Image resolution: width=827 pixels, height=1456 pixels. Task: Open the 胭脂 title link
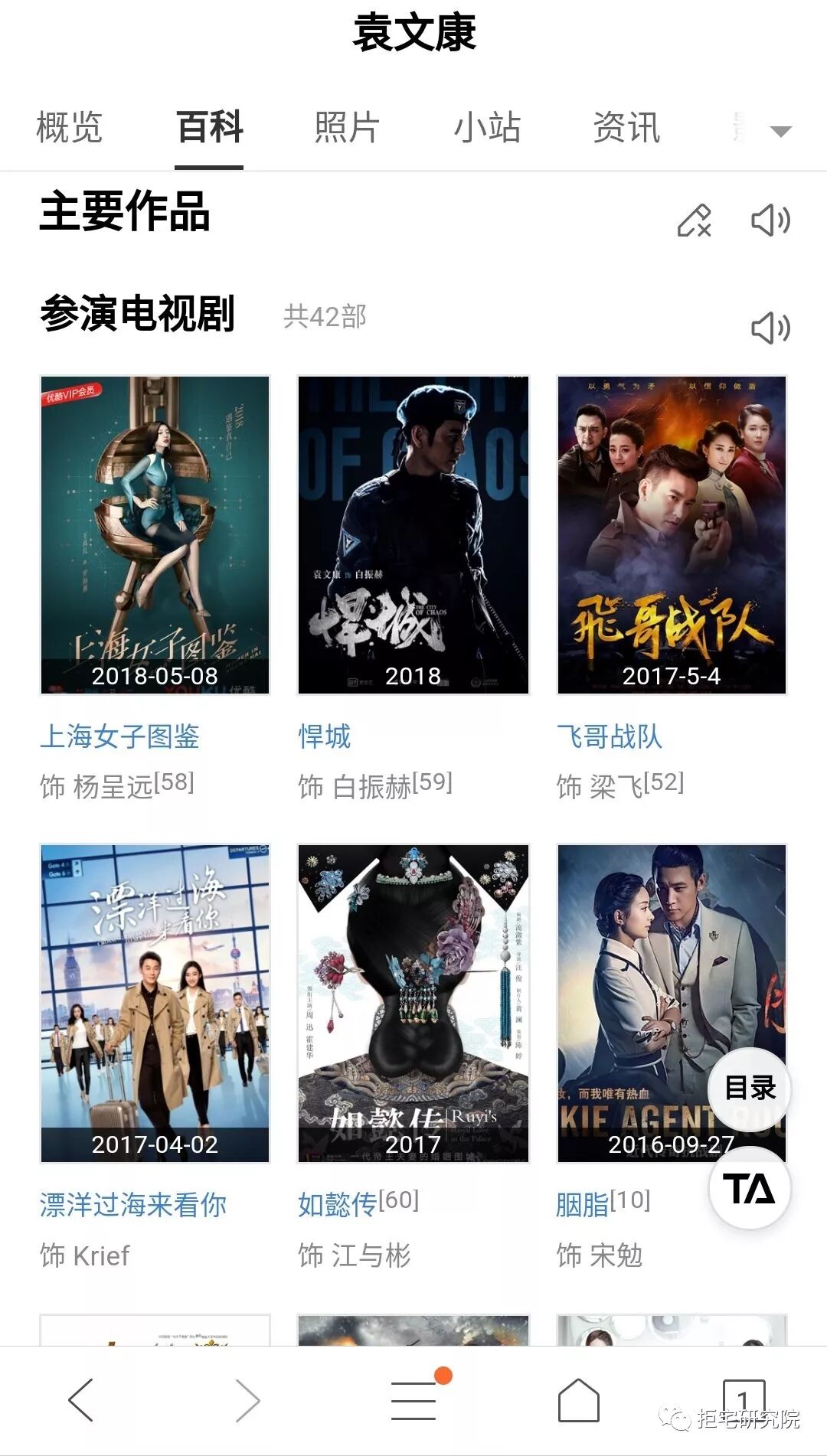[582, 1205]
